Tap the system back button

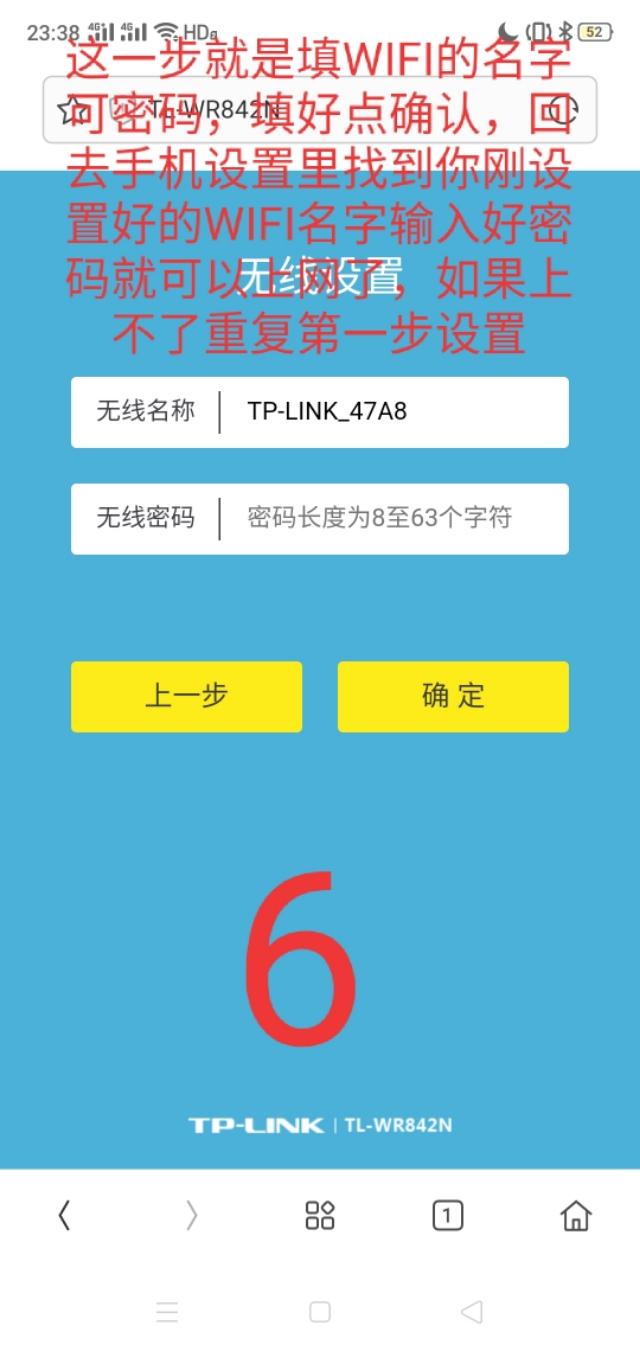(471, 1311)
